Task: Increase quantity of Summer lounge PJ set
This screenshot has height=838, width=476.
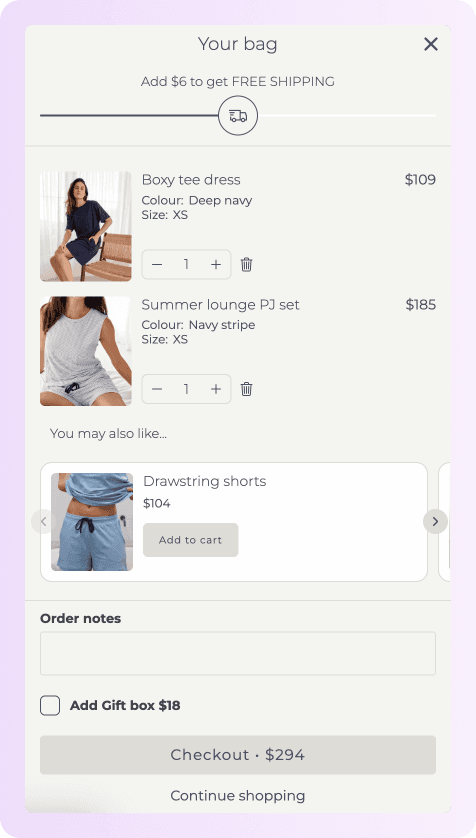Action: coord(216,389)
